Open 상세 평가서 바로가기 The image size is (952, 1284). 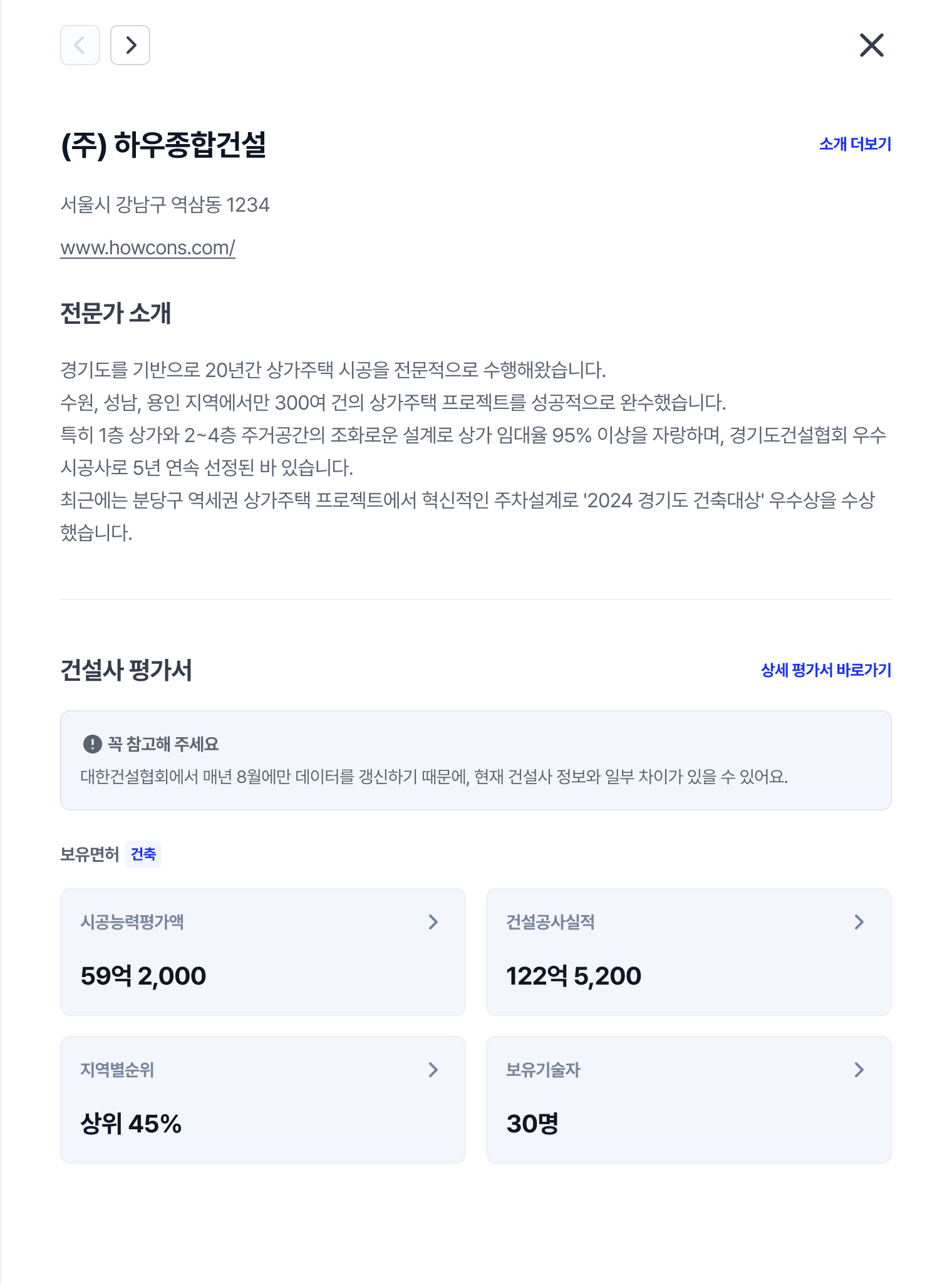[x=825, y=670]
